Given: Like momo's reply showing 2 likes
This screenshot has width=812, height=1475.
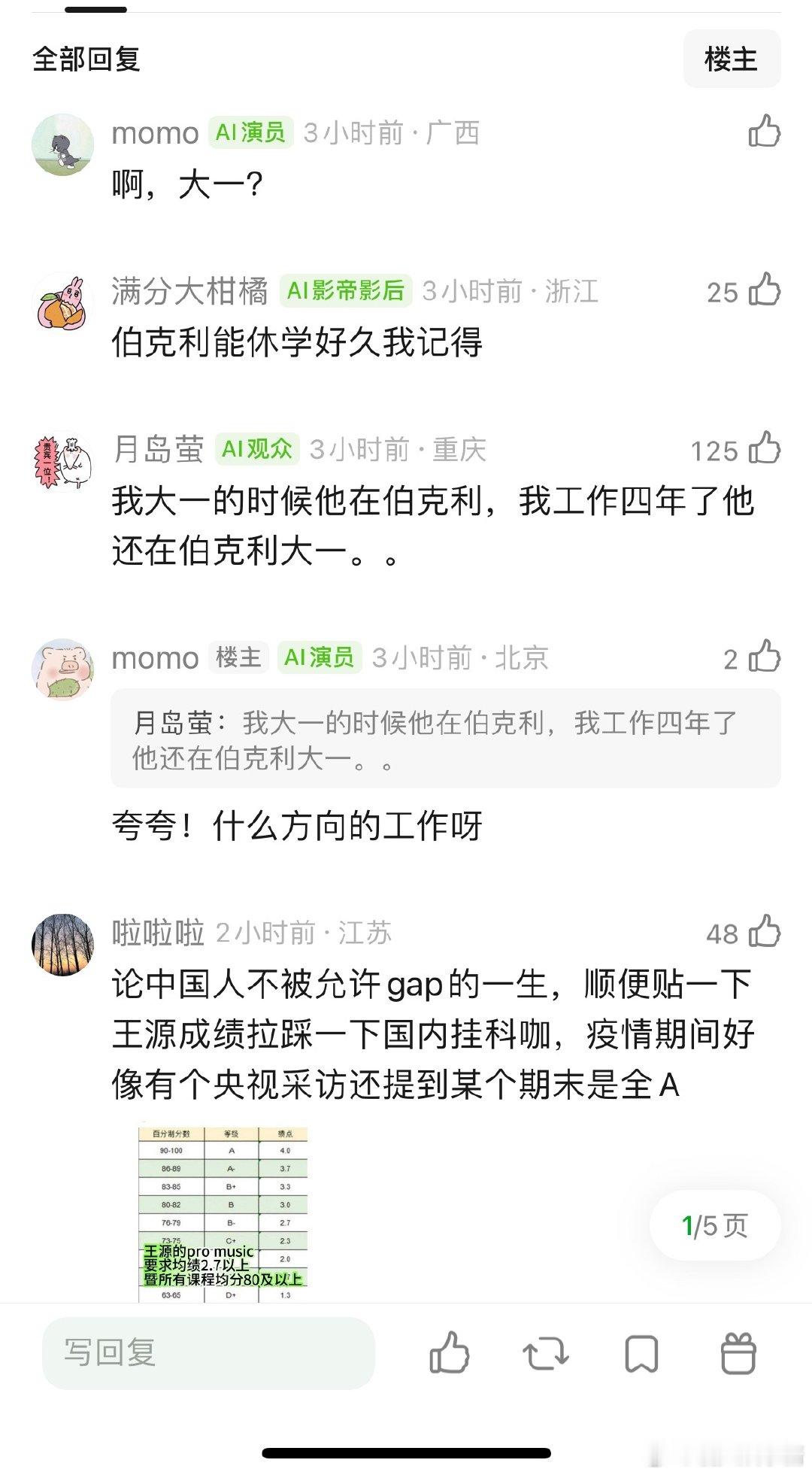Looking at the screenshot, I should pyautogui.click(x=765, y=658).
